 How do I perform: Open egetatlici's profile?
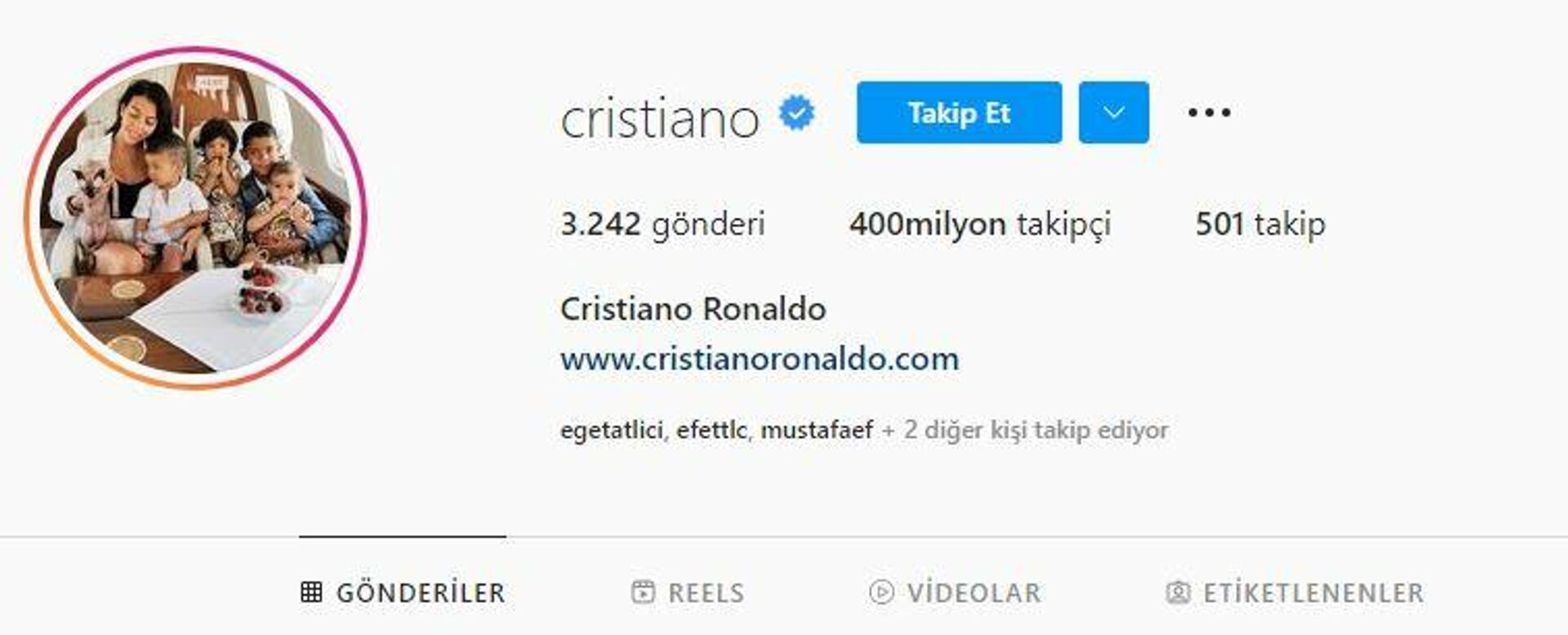point(611,430)
